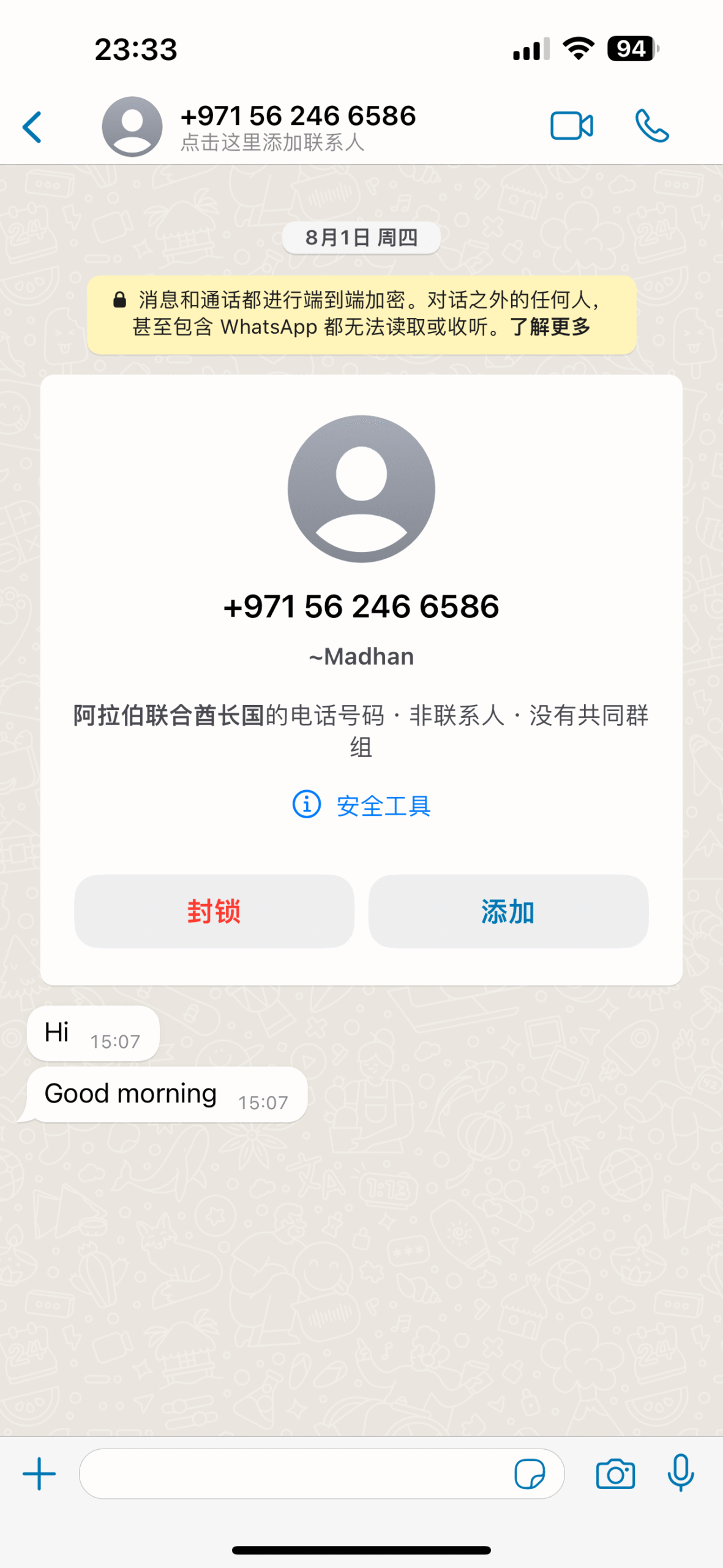Focus the message text field
The image size is (723, 1568).
(294, 1474)
